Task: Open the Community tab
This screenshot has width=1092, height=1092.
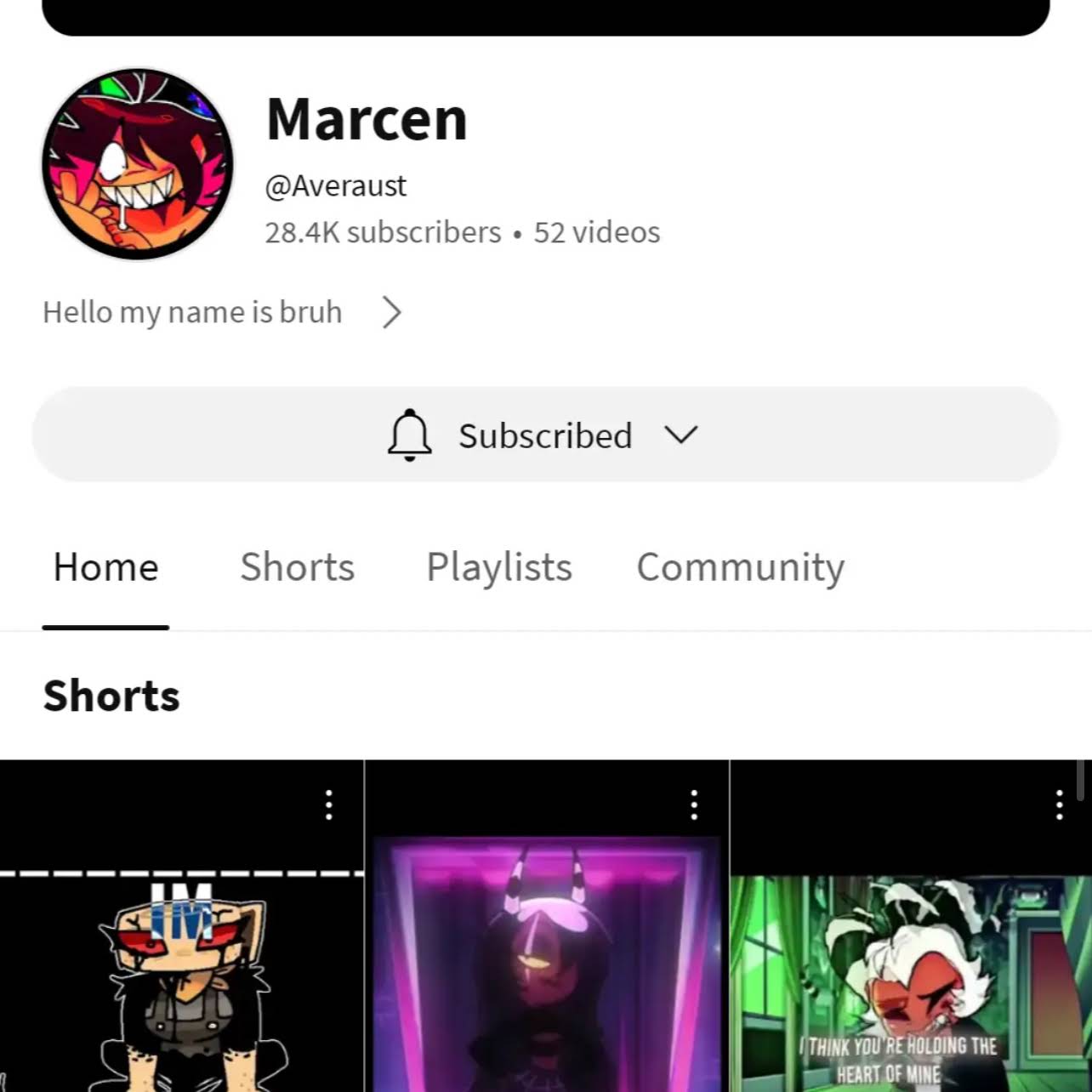Action: pos(740,567)
